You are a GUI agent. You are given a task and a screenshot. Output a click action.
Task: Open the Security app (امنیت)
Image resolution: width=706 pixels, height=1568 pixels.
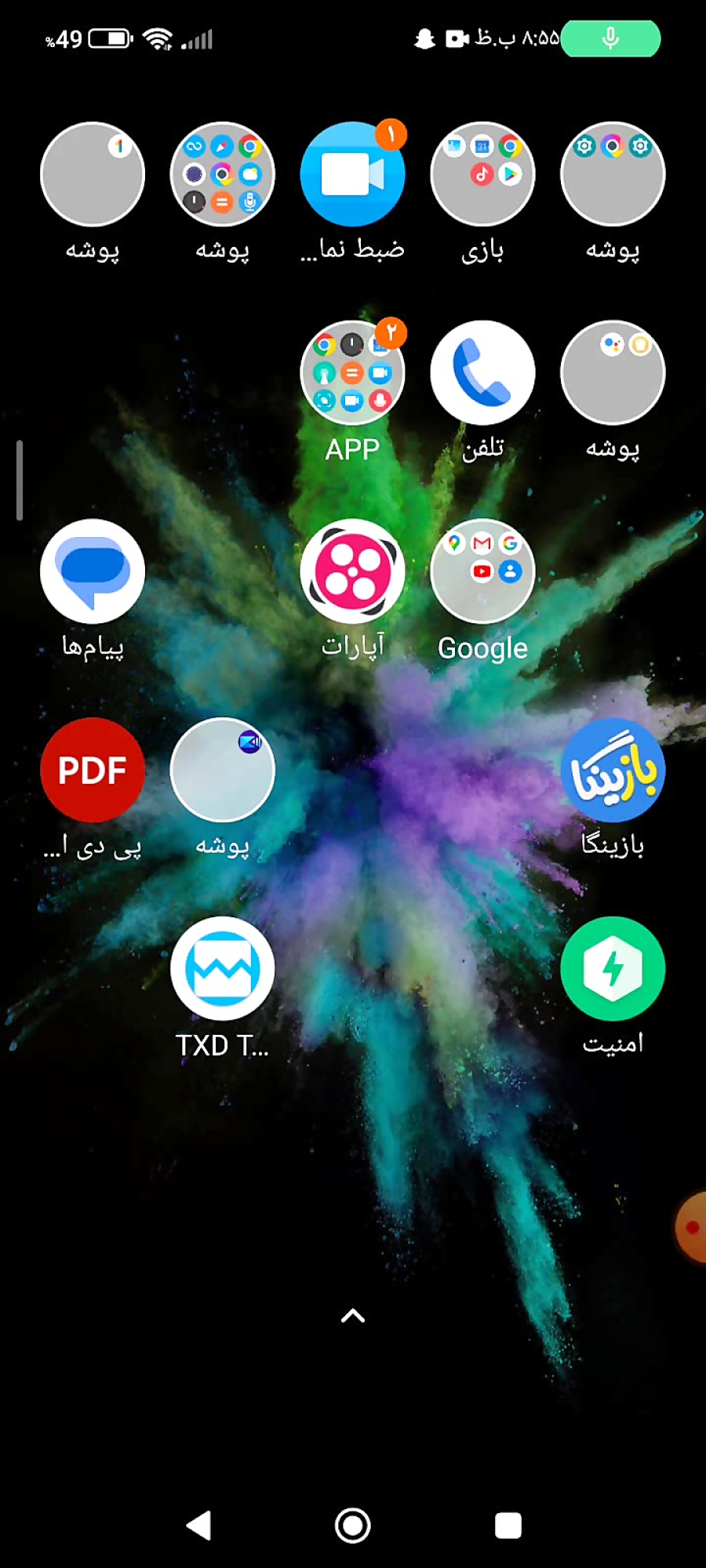pos(613,969)
